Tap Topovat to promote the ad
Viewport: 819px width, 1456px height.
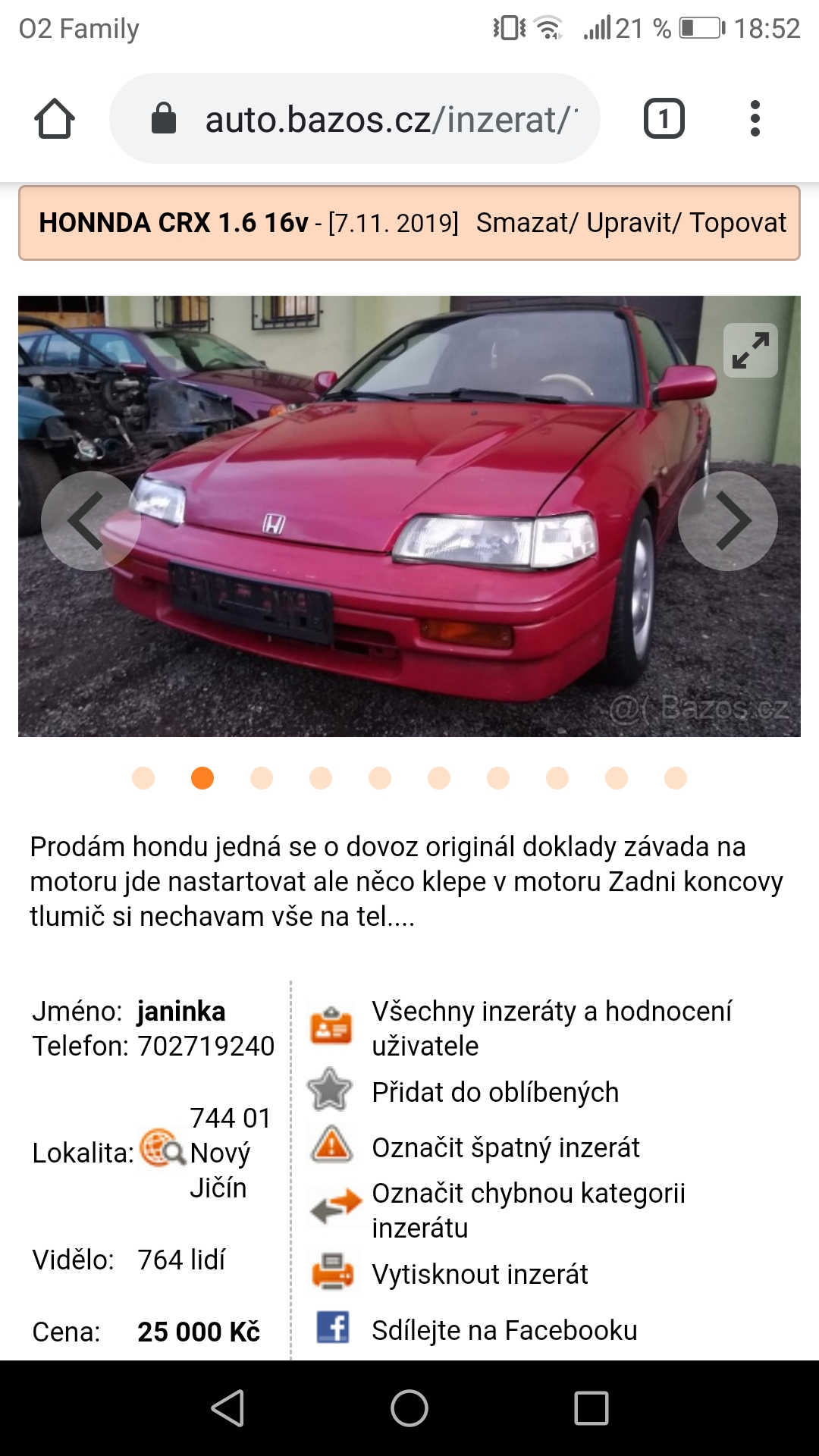(x=738, y=223)
